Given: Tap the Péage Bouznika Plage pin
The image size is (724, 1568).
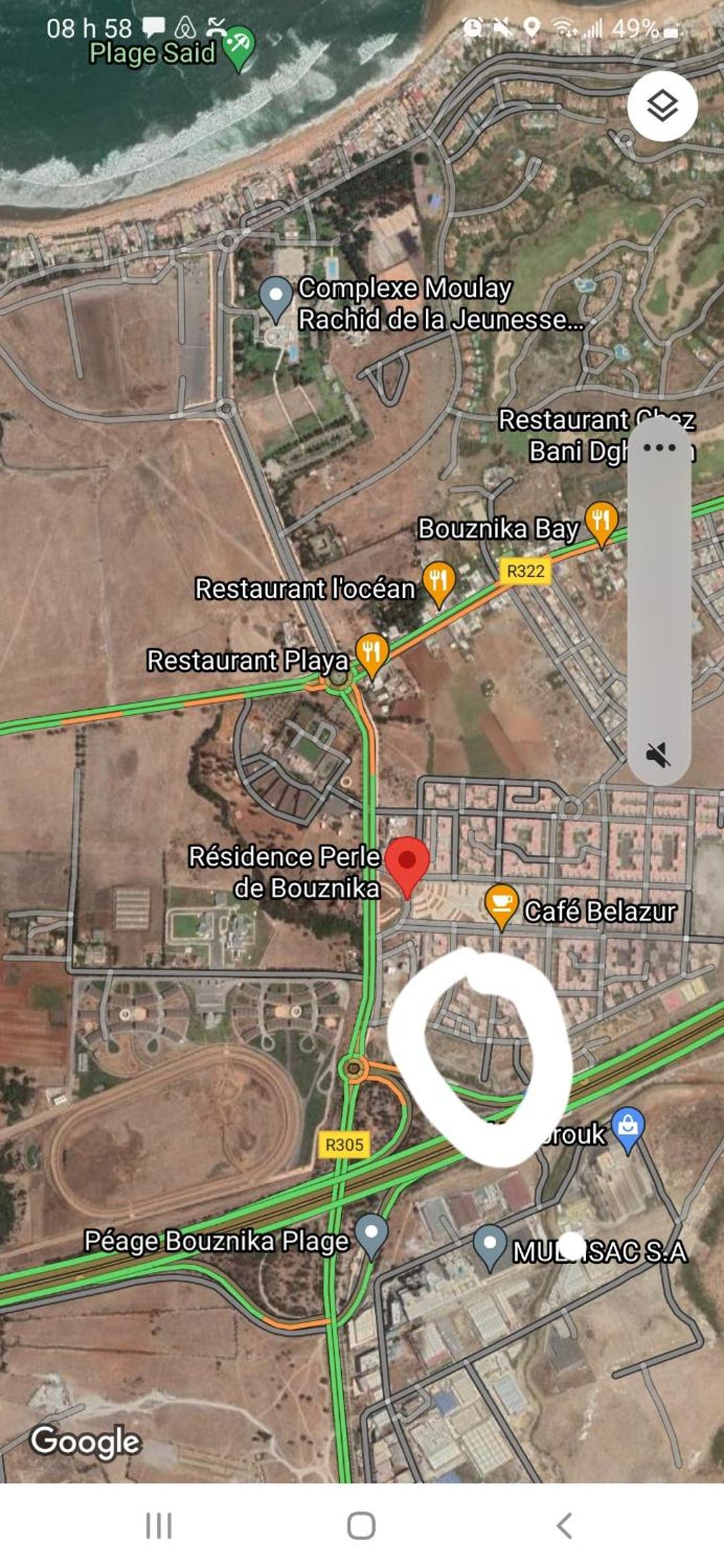Looking at the screenshot, I should click(371, 1238).
